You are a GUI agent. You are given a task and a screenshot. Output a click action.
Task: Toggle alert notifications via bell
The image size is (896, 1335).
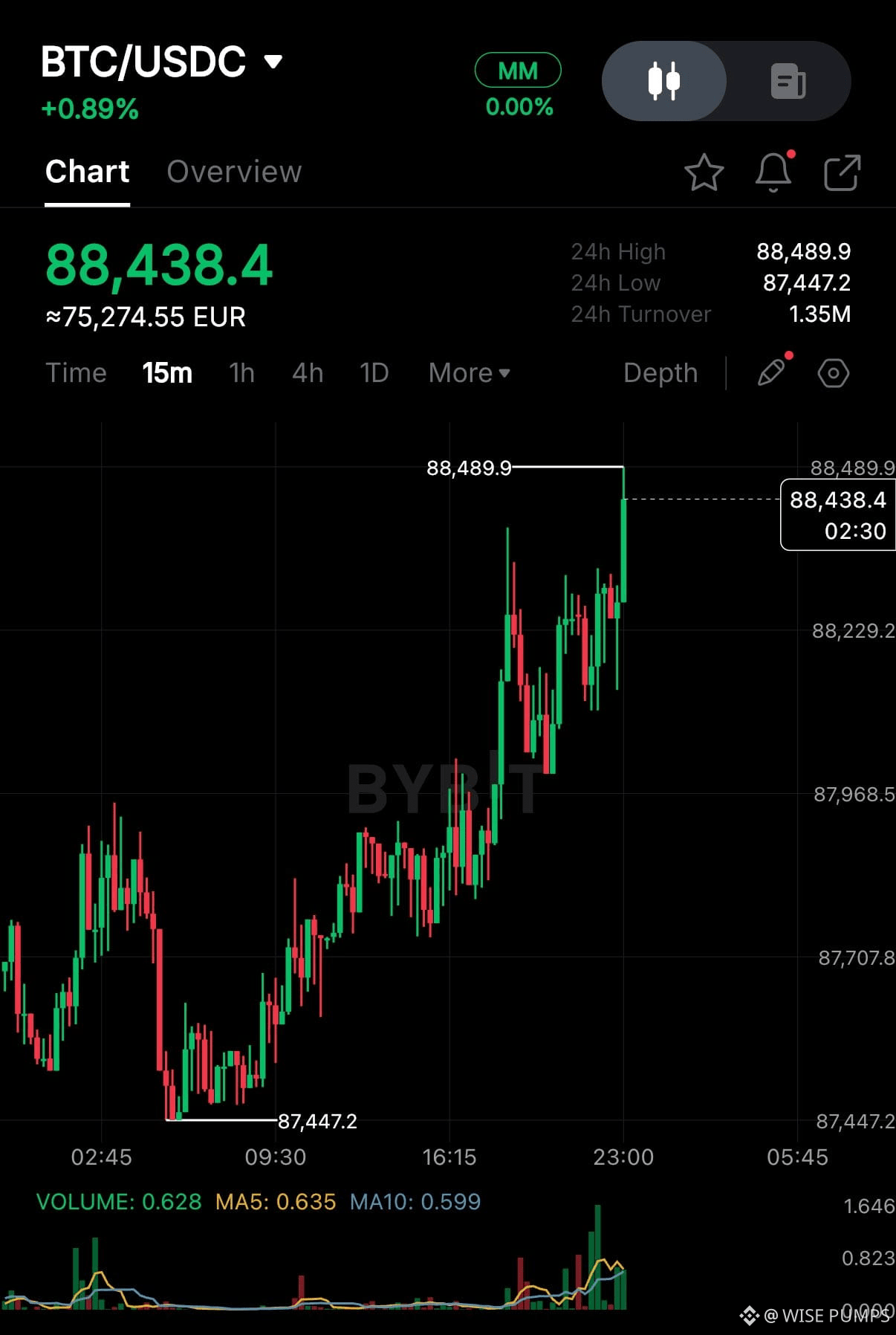pyautogui.click(x=773, y=172)
